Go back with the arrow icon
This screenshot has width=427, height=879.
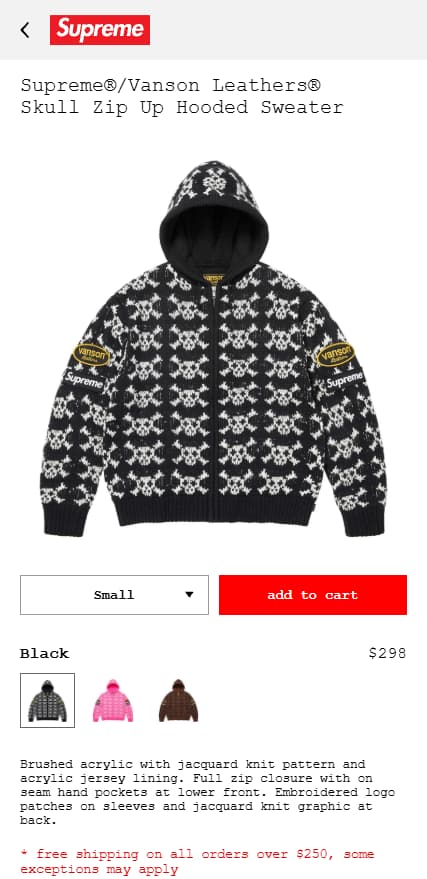[x=25, y=30]
